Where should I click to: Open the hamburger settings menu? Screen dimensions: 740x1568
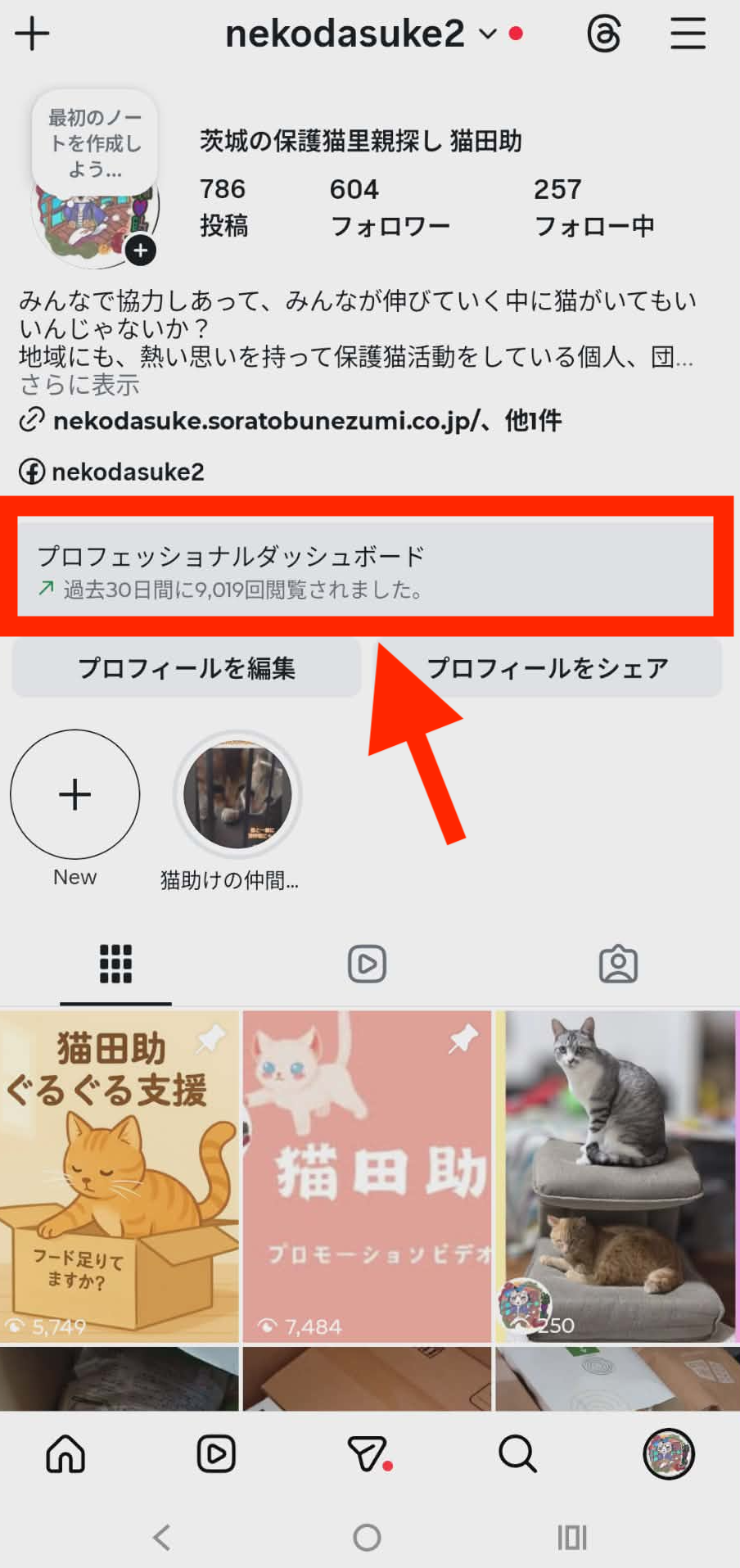pos(688,34)
